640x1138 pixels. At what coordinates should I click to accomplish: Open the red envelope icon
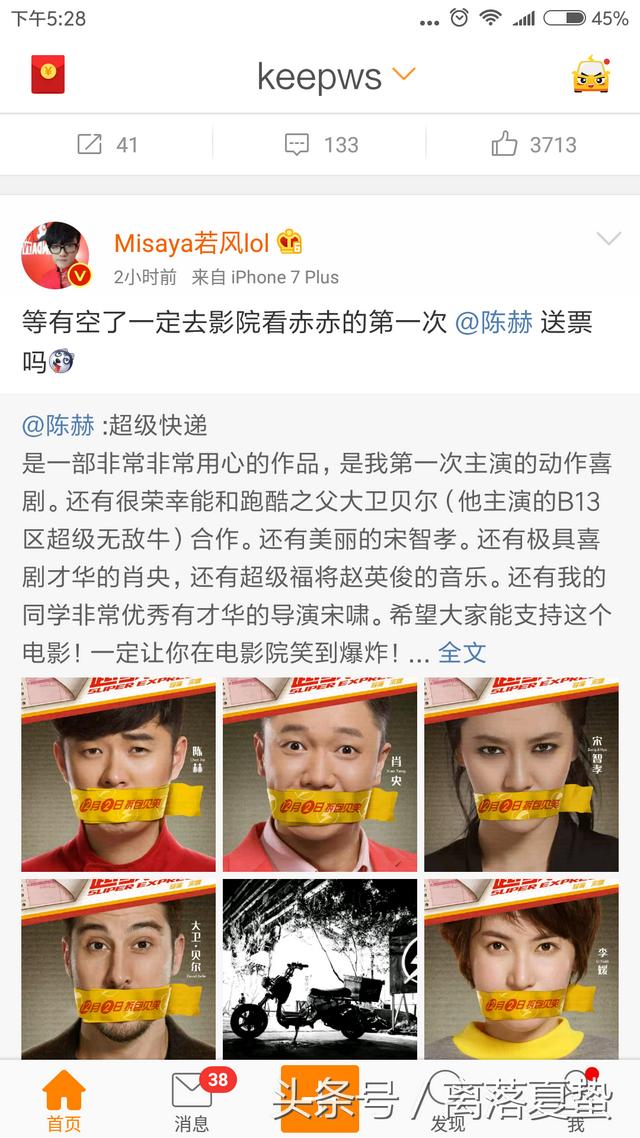pos(48,75)
